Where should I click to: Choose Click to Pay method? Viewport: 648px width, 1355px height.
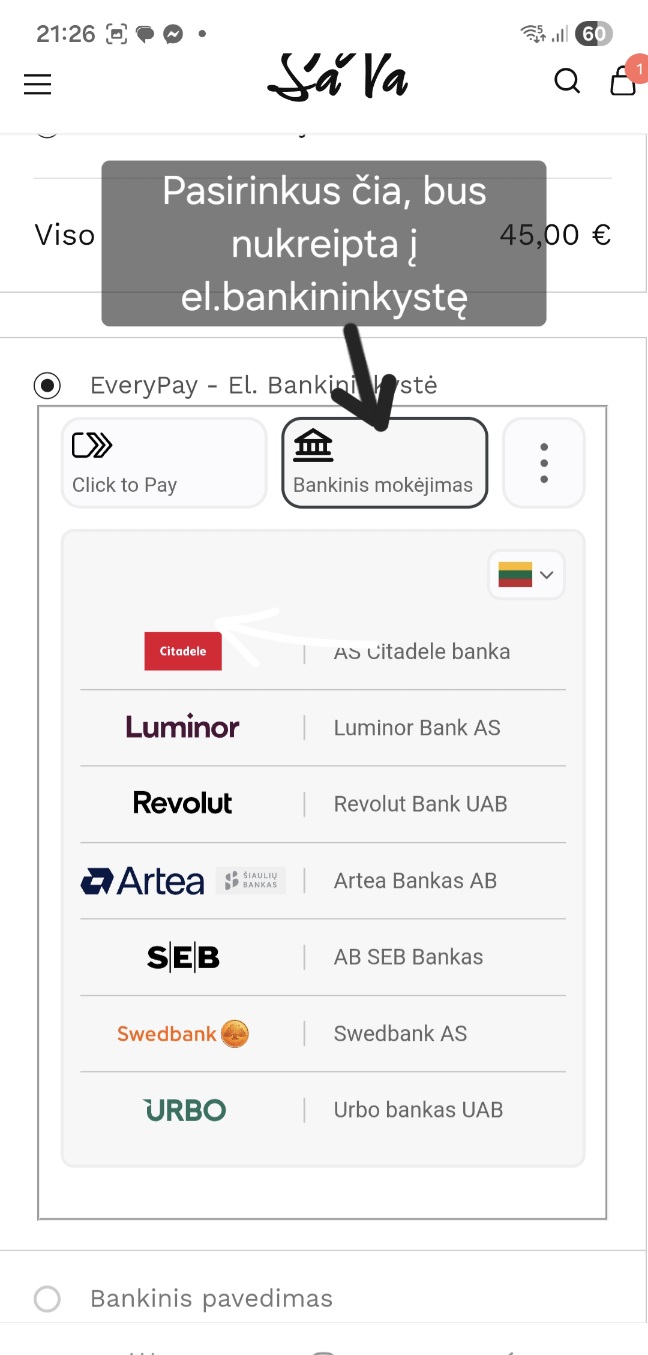(164, 462)
